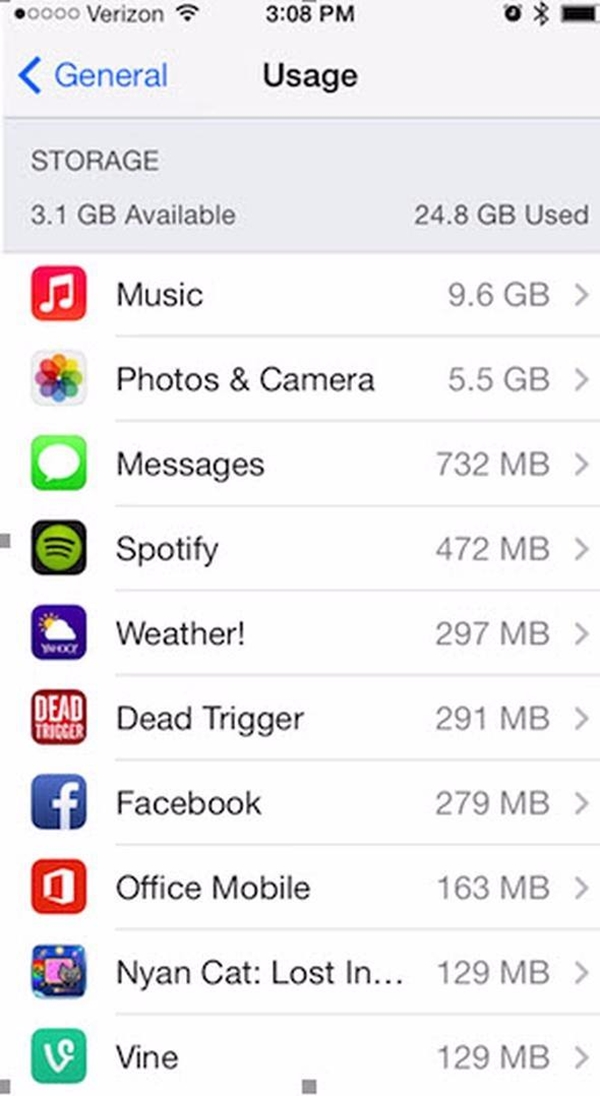Select Spotify storage usage
This screenshot has height=1096, width=600.
click(300, 548)
